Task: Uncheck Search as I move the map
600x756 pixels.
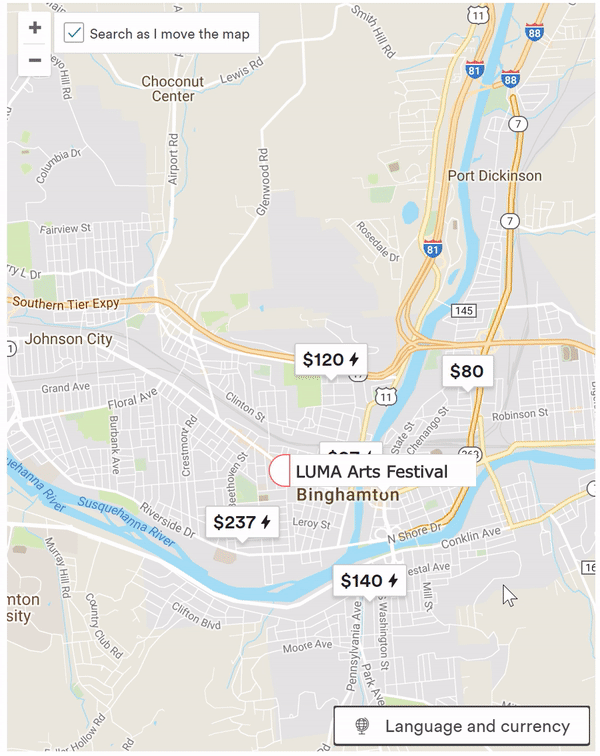Action: [x=74, y=33]
